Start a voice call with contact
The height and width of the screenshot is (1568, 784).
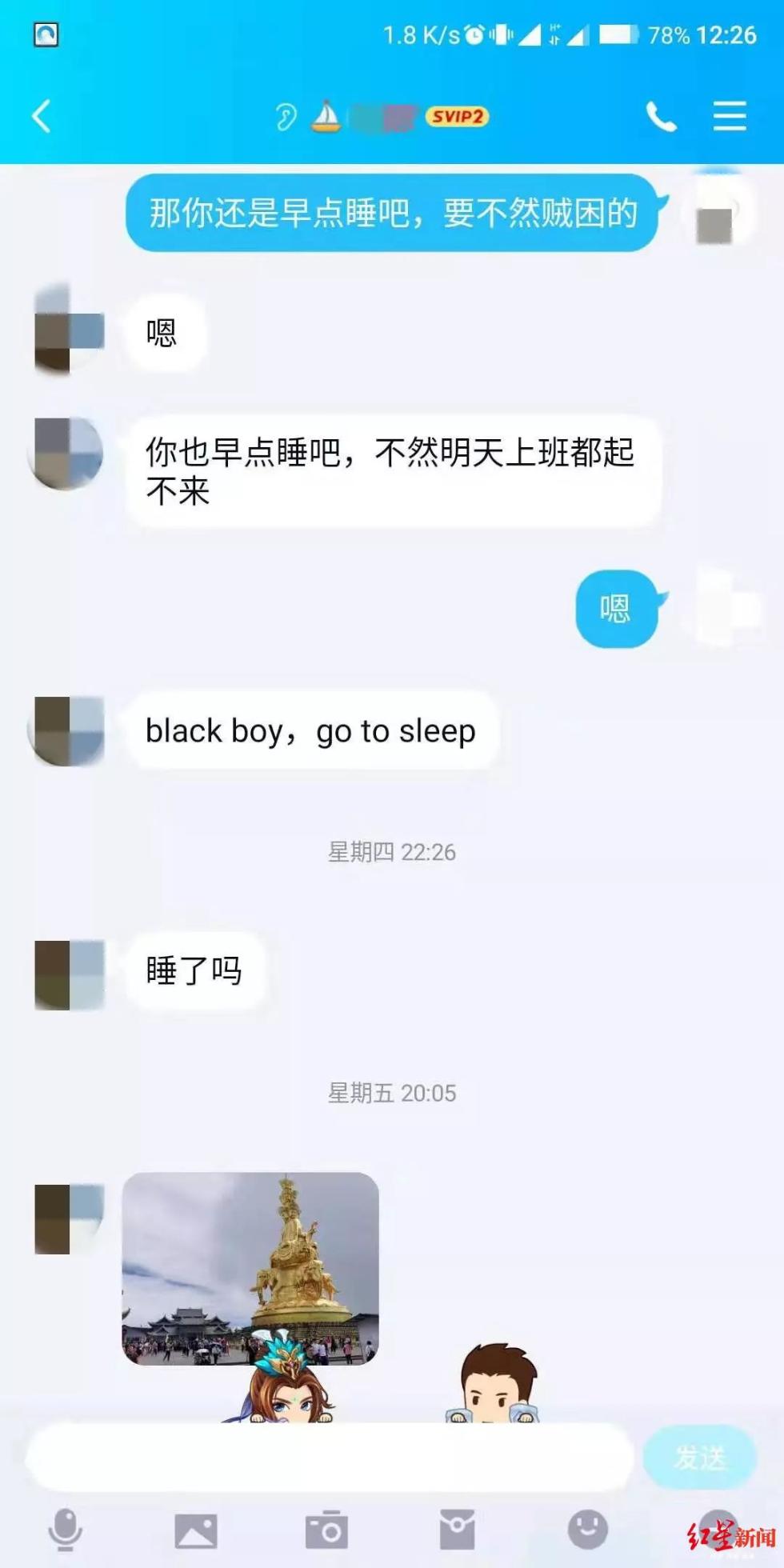pos(661,117)
